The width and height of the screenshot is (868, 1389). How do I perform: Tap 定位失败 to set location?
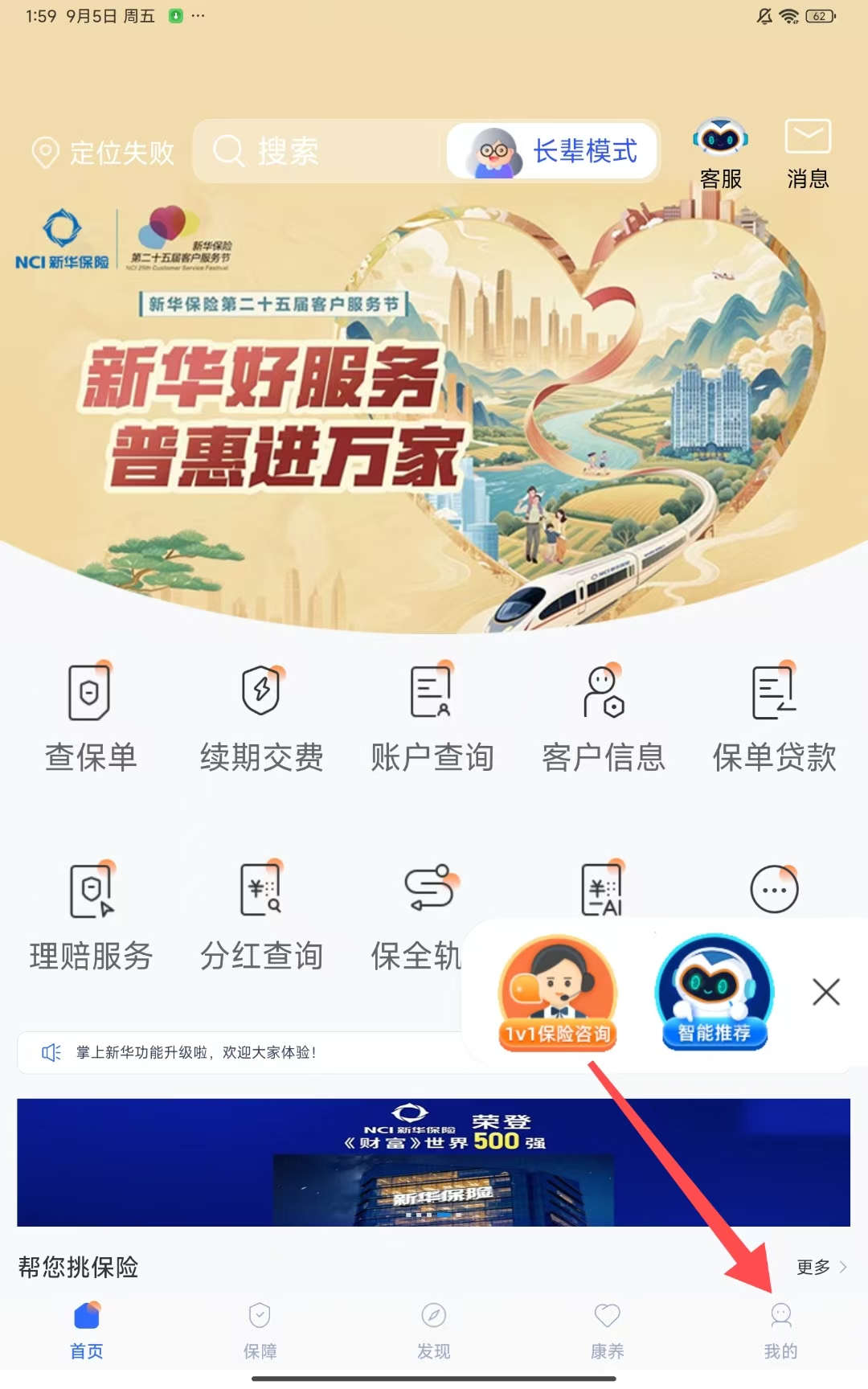click(103, 152)
